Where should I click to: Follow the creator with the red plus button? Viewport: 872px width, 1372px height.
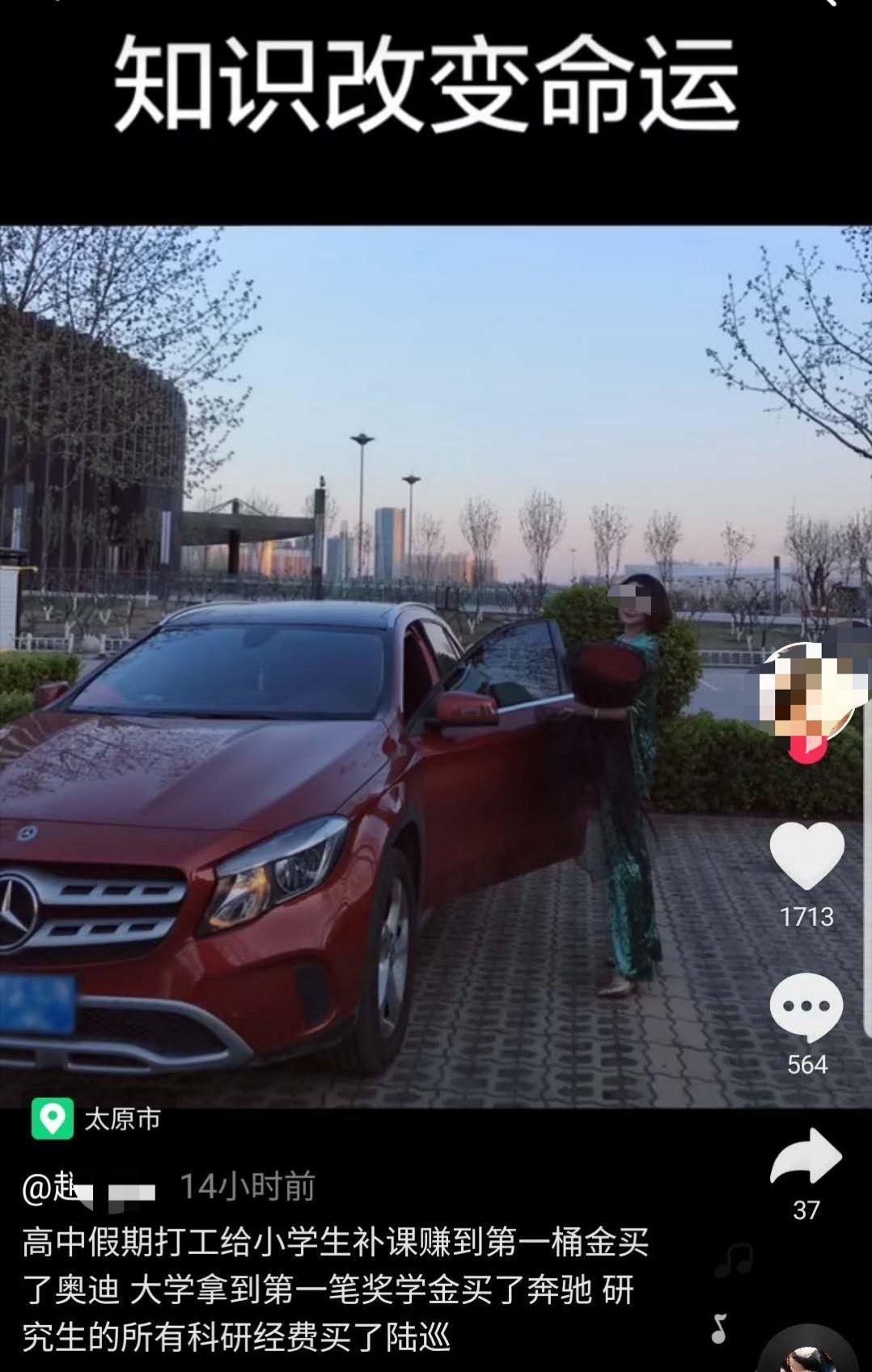(806, 749)
